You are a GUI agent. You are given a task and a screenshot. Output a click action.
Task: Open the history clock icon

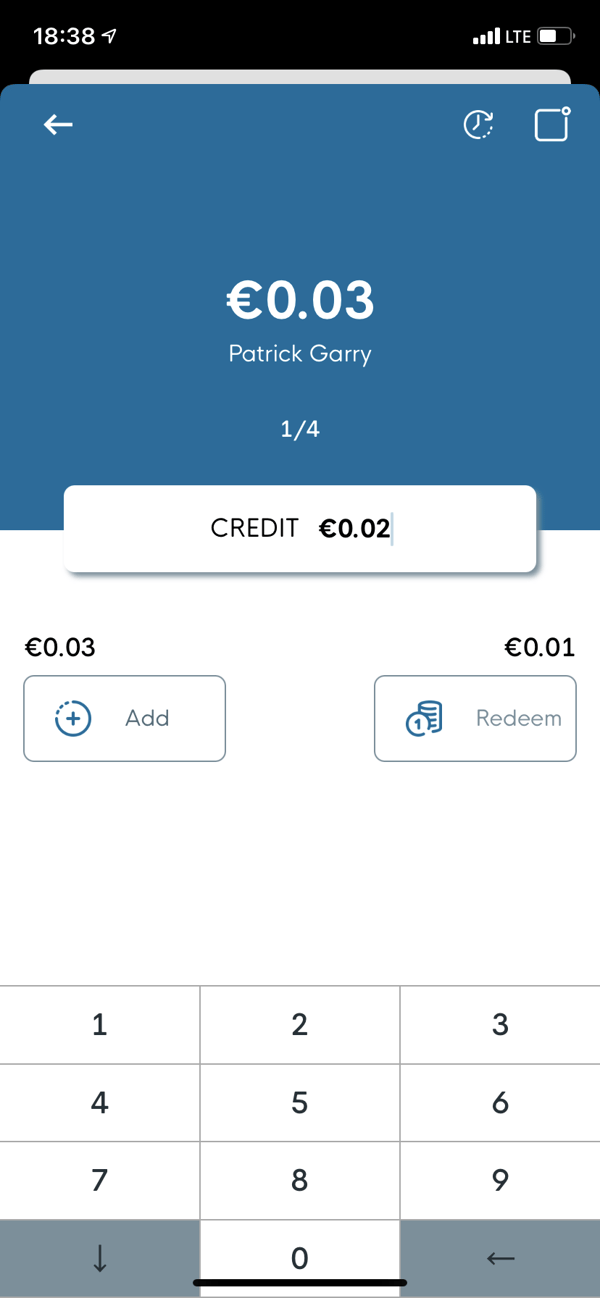(479, 125)
